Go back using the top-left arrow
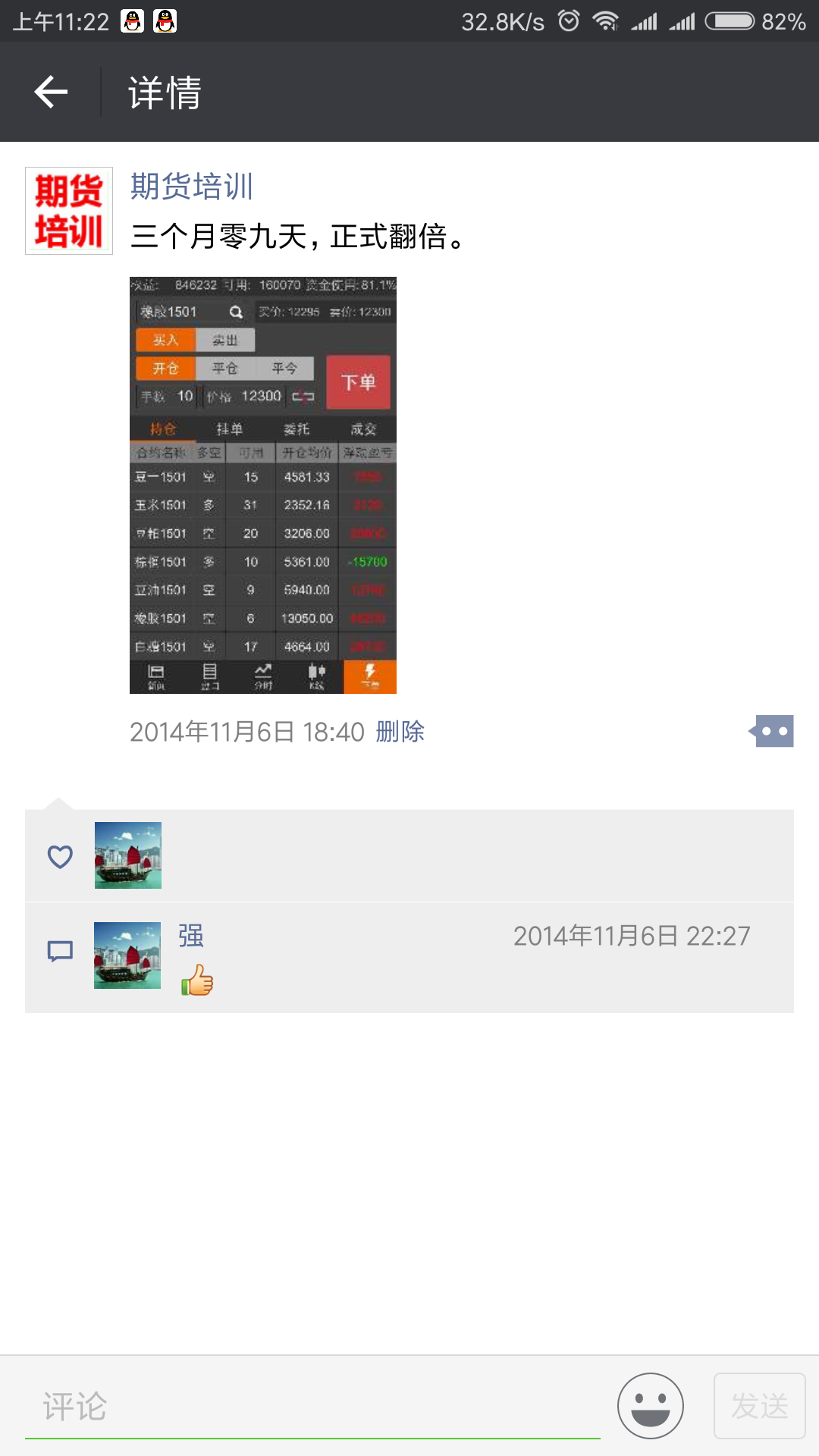The width and height of the screenshot is (819, 1456). (x=51, y=92)
